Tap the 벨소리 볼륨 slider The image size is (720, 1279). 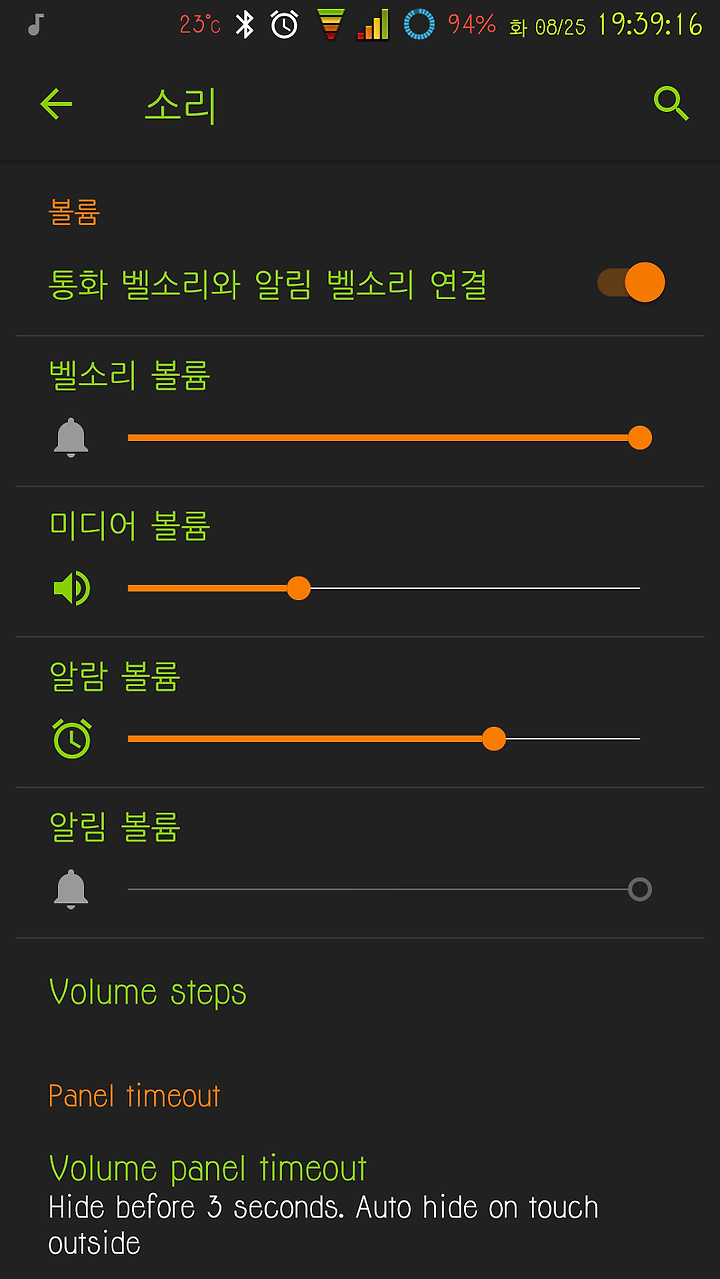(384, 438)
